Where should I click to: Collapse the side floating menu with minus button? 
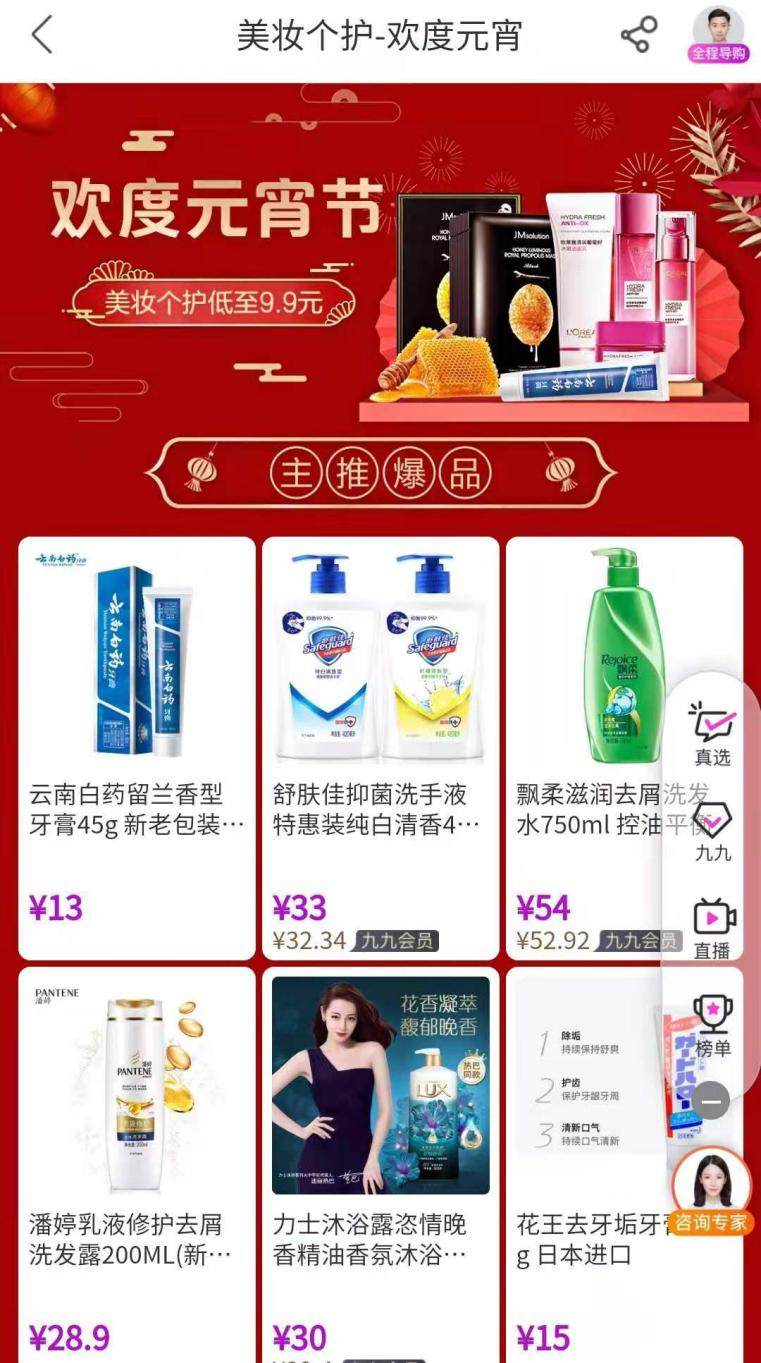click(x=711, y=1101)
